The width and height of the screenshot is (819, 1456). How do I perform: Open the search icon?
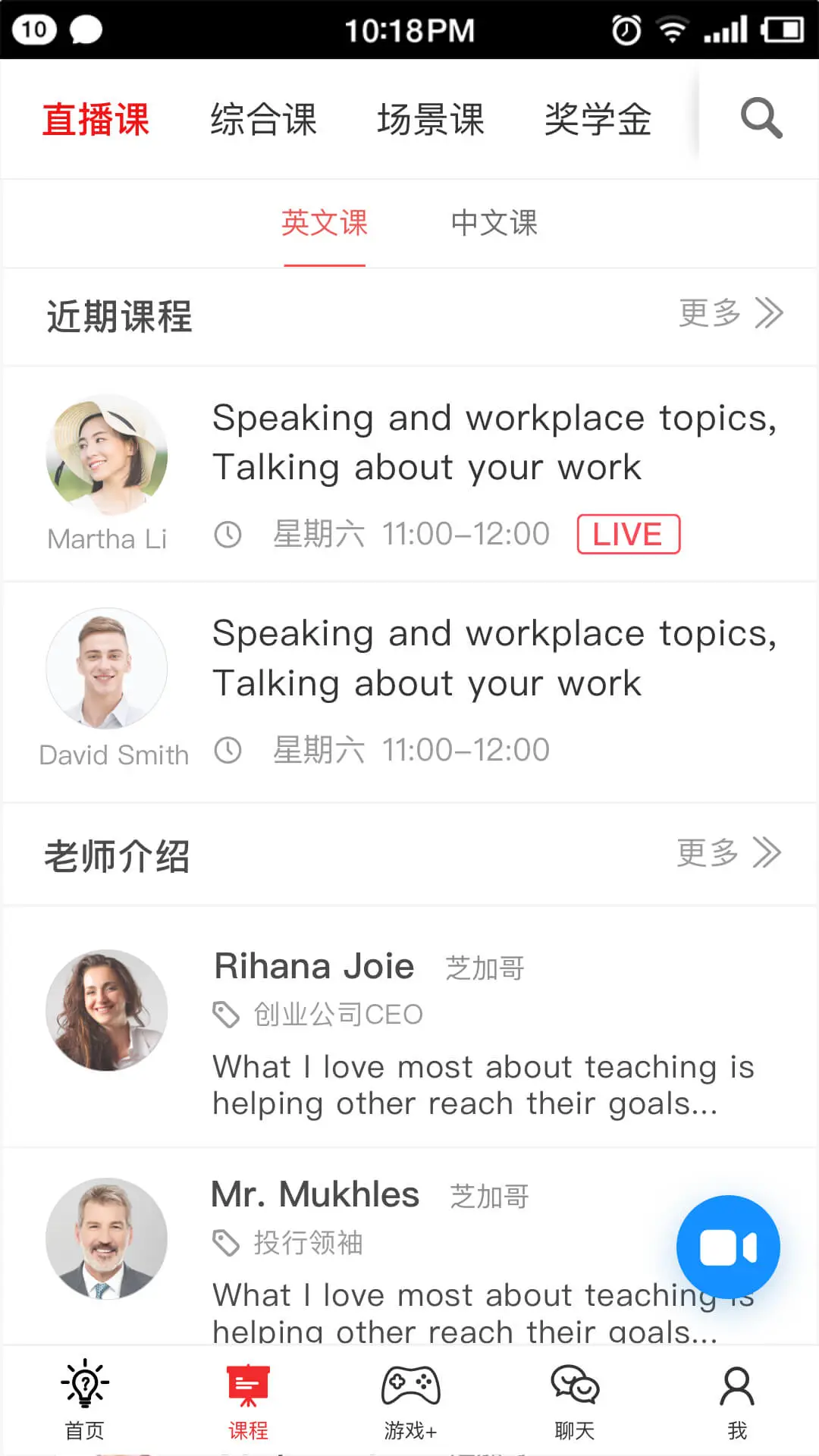pyautogui.click(x=760, y=118)
